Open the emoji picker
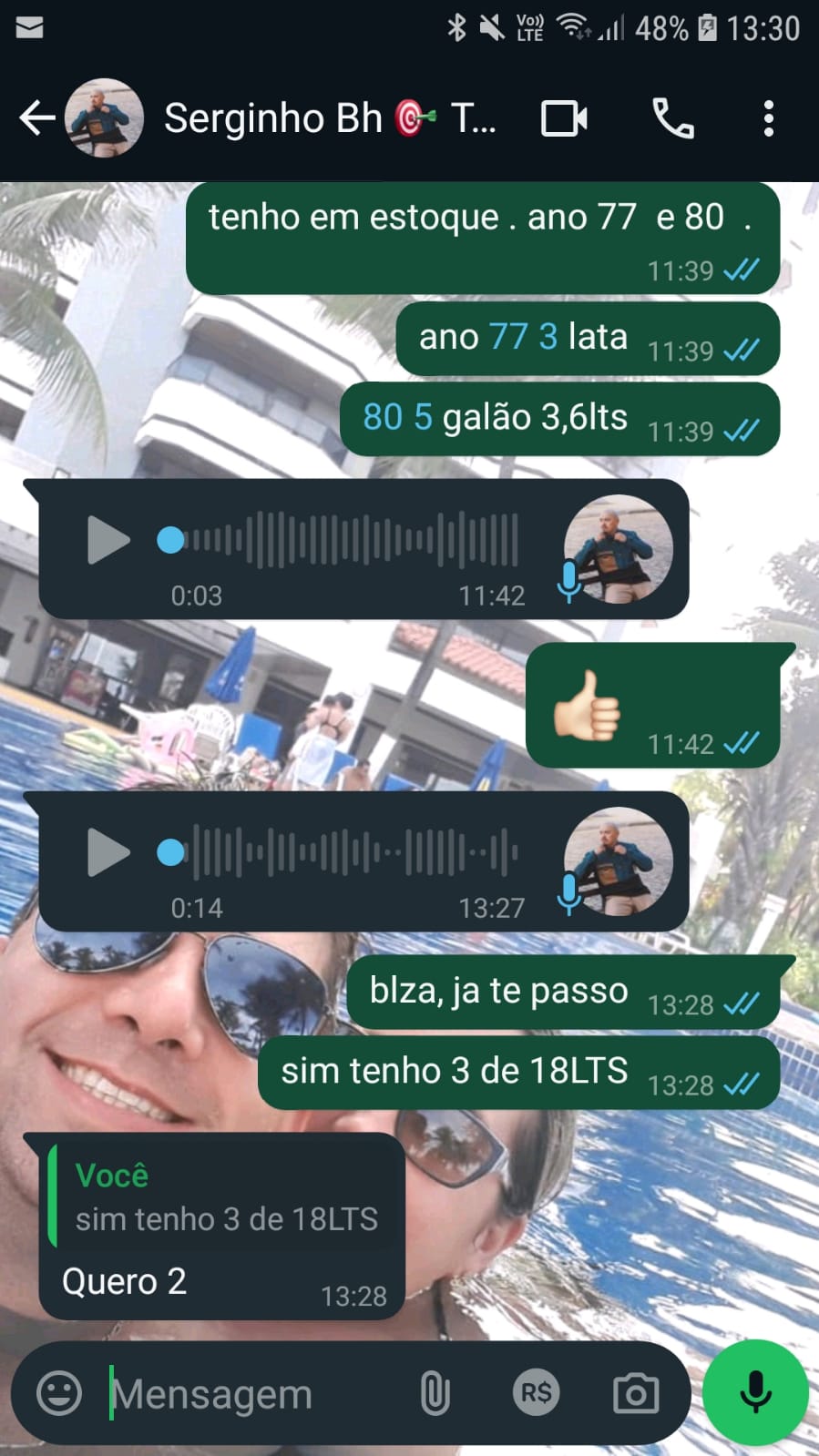The width and height of the screenshot is (819, 1456). 59,1393
